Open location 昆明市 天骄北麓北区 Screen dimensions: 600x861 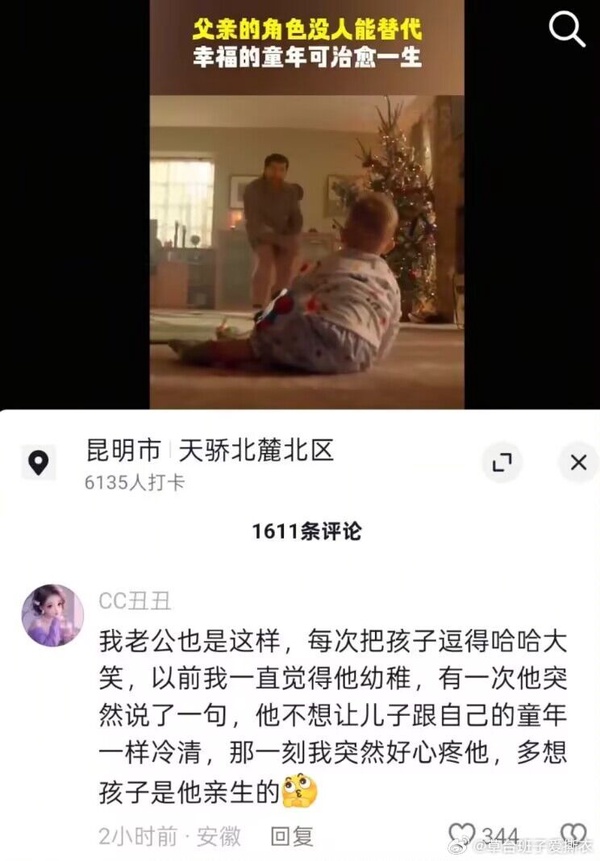click(x=208, y=451)
